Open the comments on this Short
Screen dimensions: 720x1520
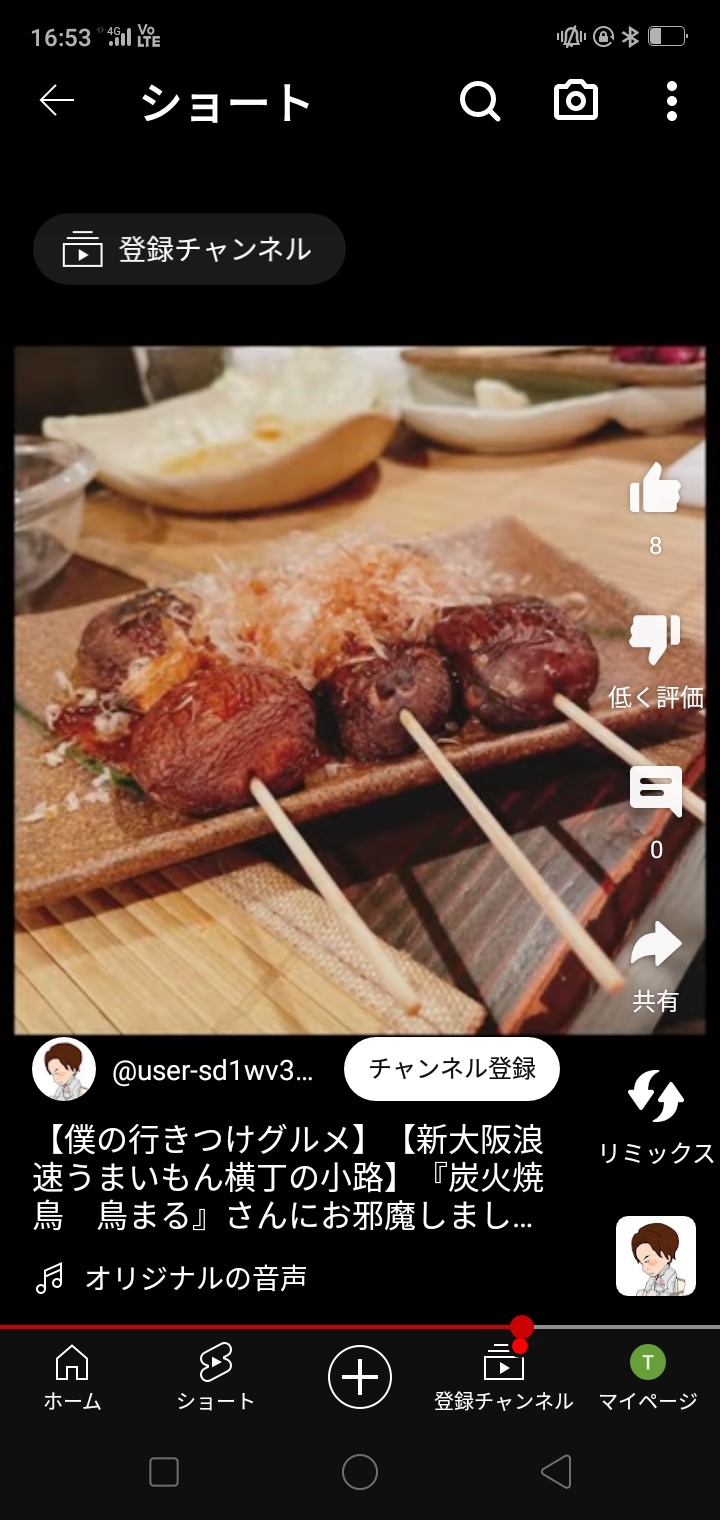point(655,792)
